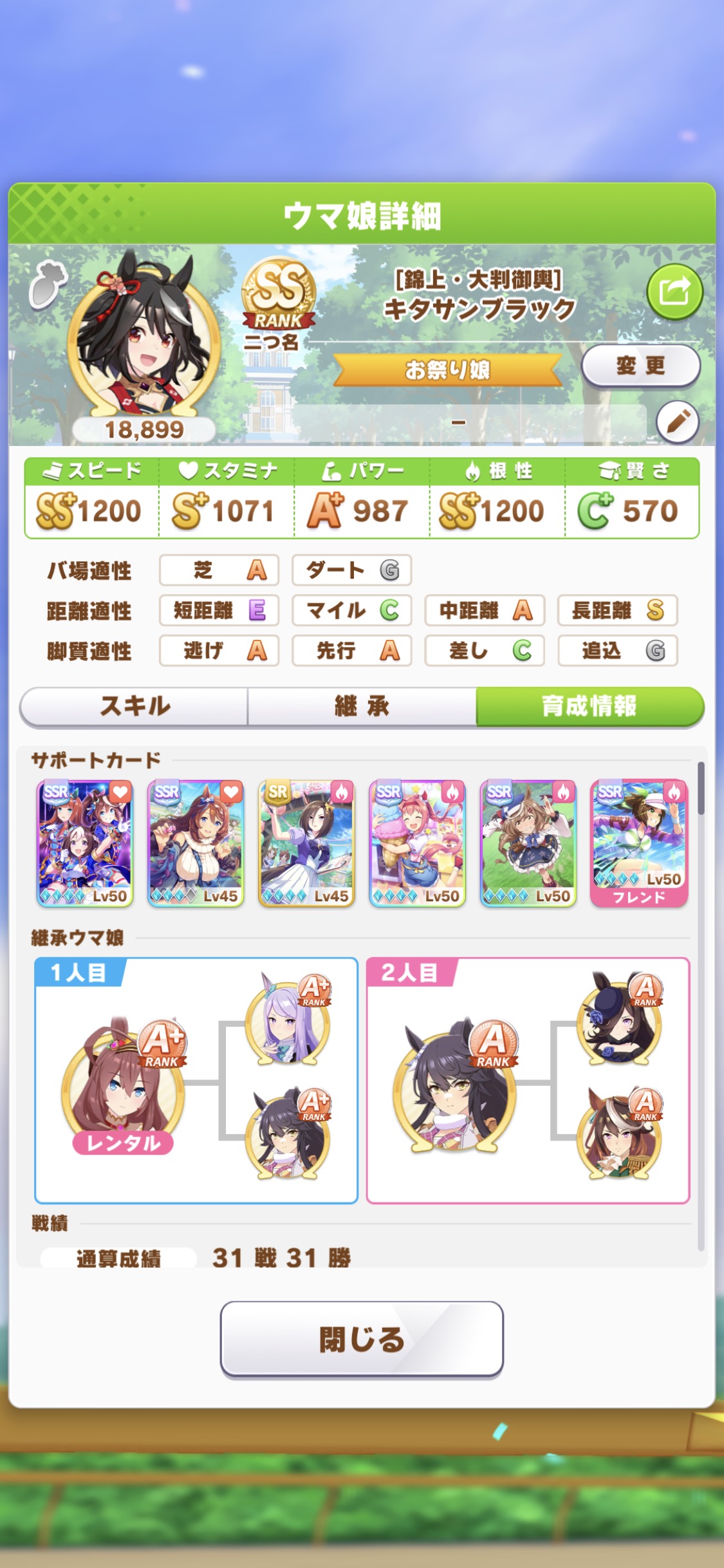Select the 育成情報 tab
The height and width of the screenshot is (1568, 724).
[x=589, y=706]
